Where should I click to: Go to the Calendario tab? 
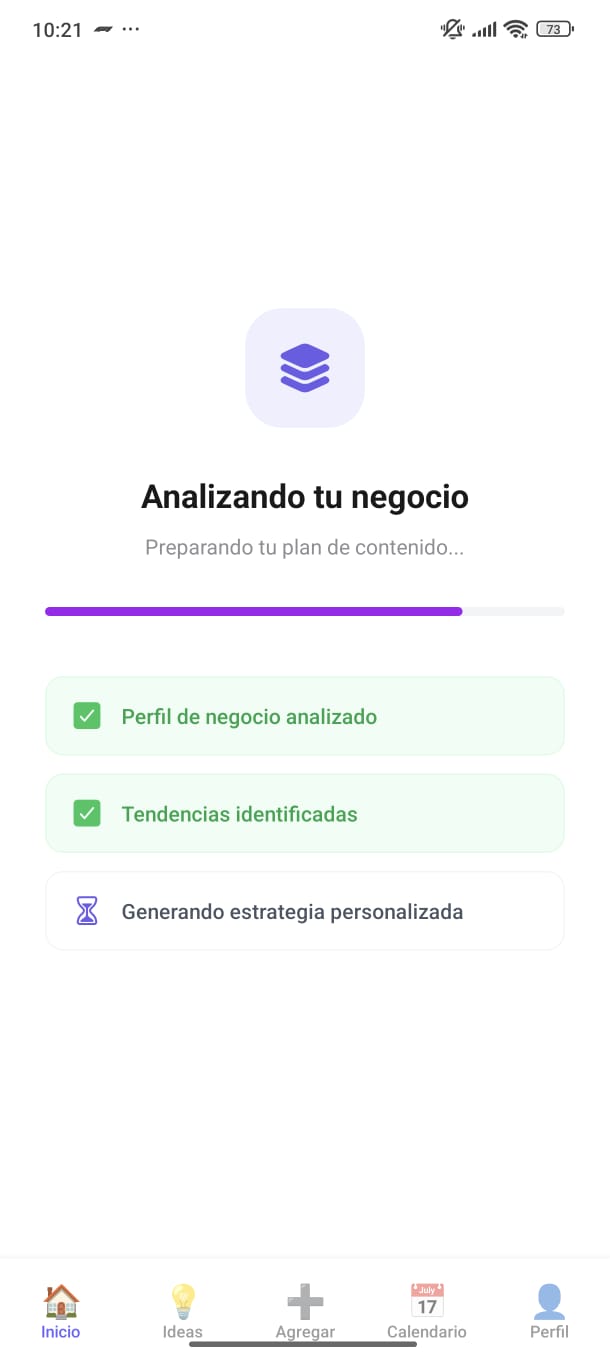tap(427, 1311)
